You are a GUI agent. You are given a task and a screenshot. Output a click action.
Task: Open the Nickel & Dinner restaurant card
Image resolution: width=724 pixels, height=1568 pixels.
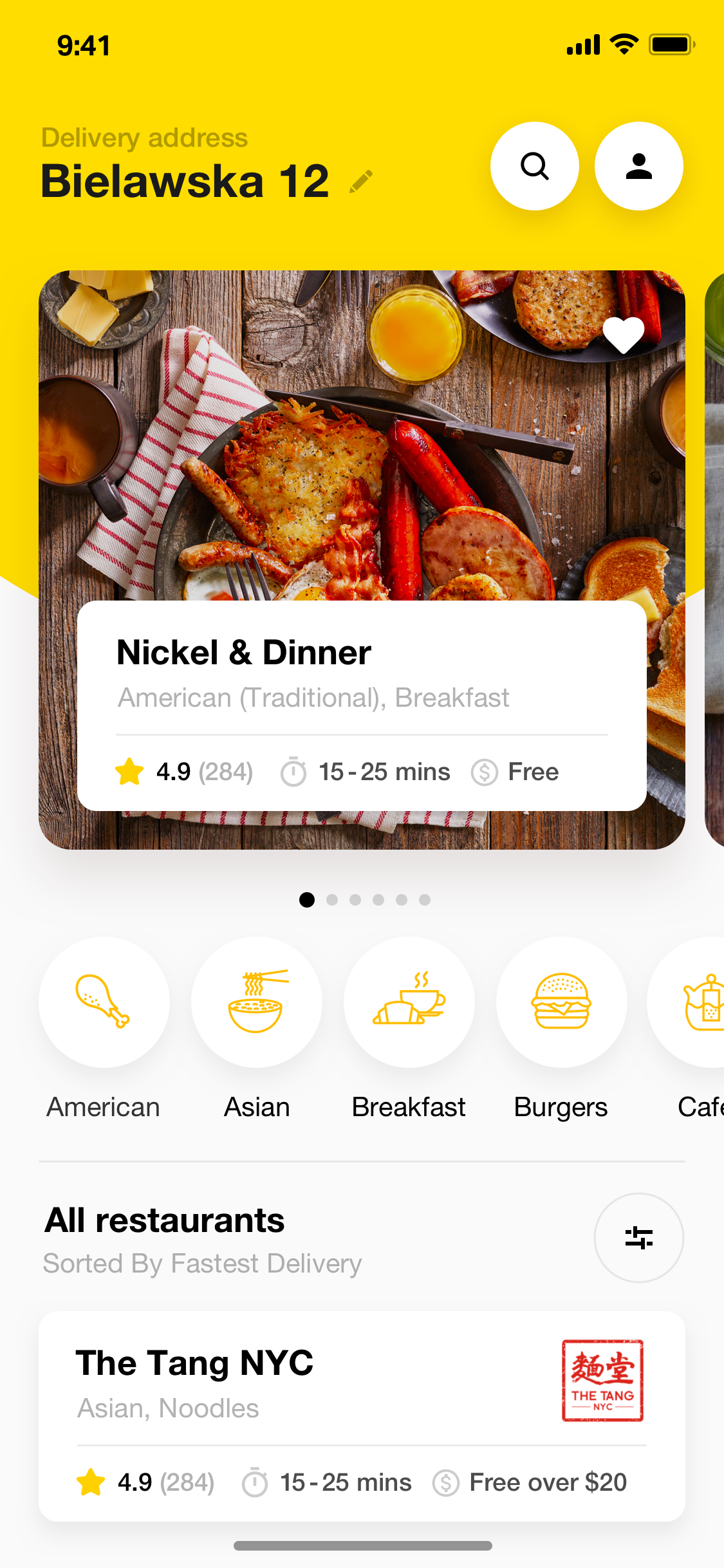point(362,560)
